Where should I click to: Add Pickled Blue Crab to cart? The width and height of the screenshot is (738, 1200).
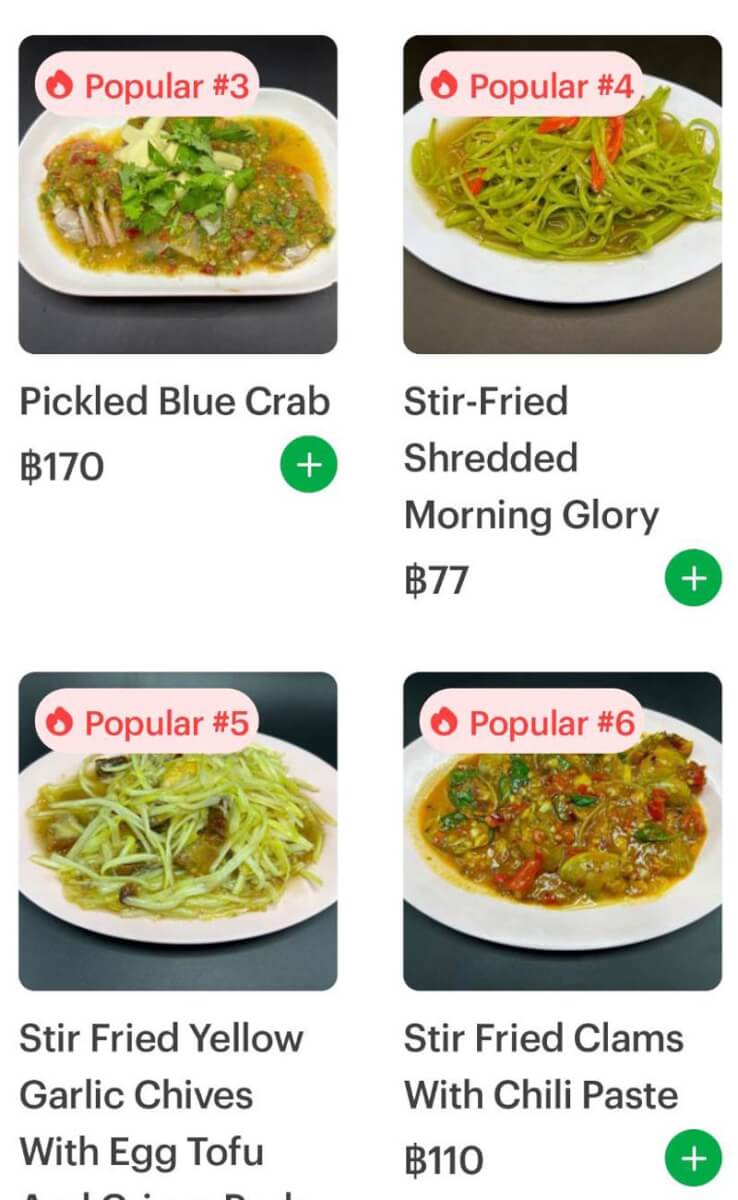click(309, 465)
